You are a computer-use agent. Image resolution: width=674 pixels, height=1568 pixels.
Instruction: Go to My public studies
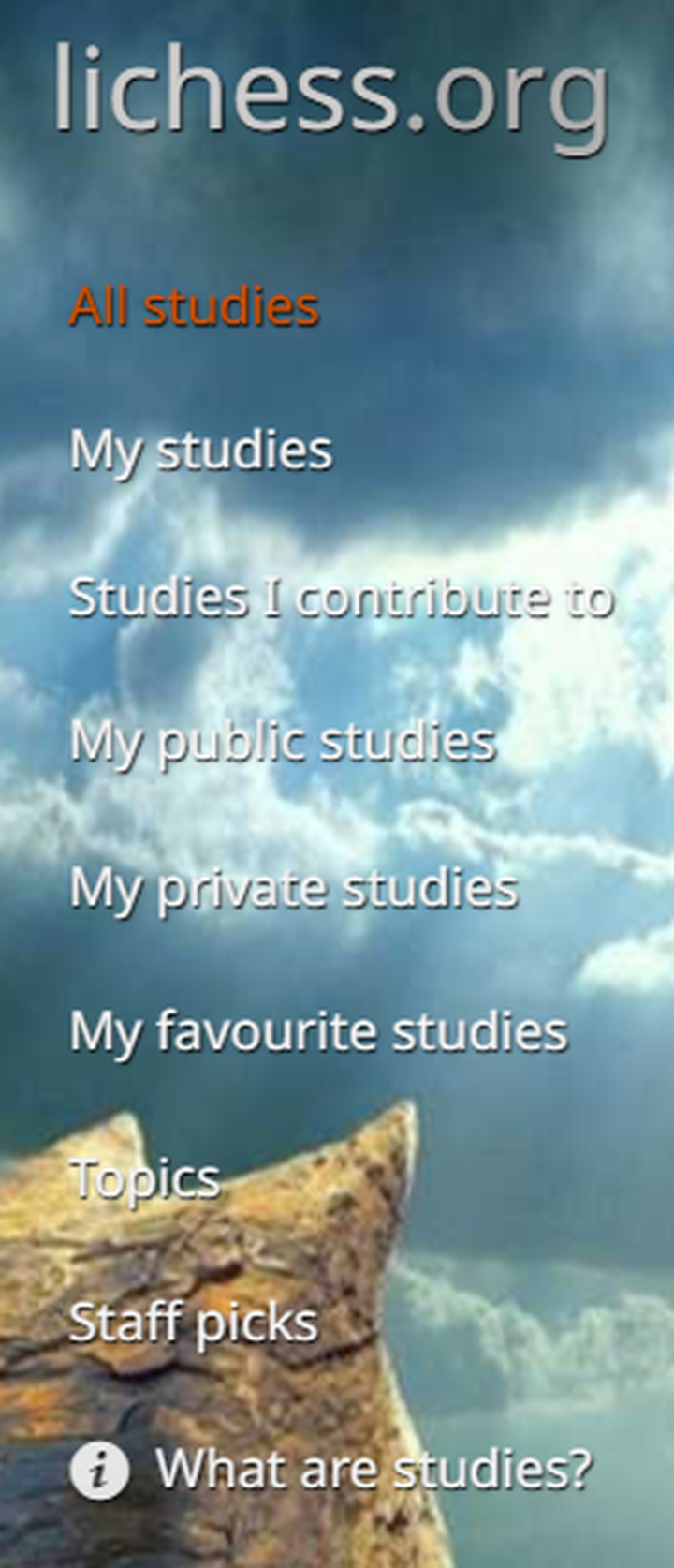(282, 742)
